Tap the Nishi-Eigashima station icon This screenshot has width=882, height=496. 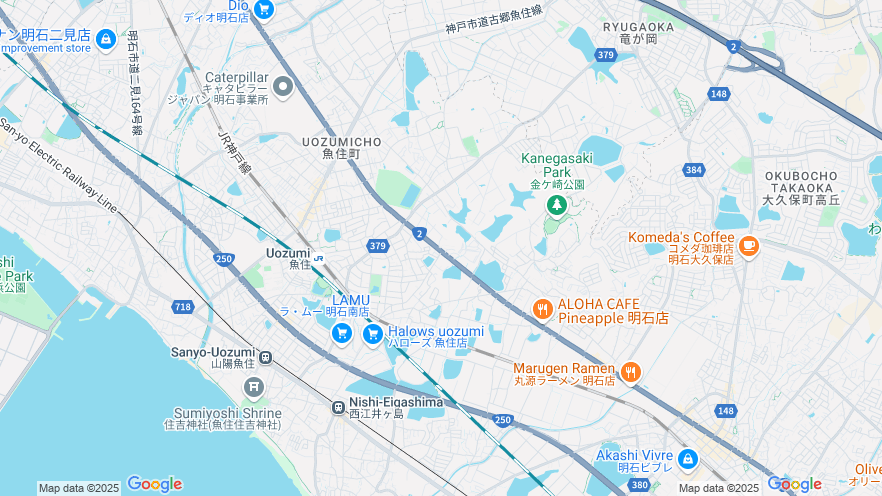click(339, 407)
